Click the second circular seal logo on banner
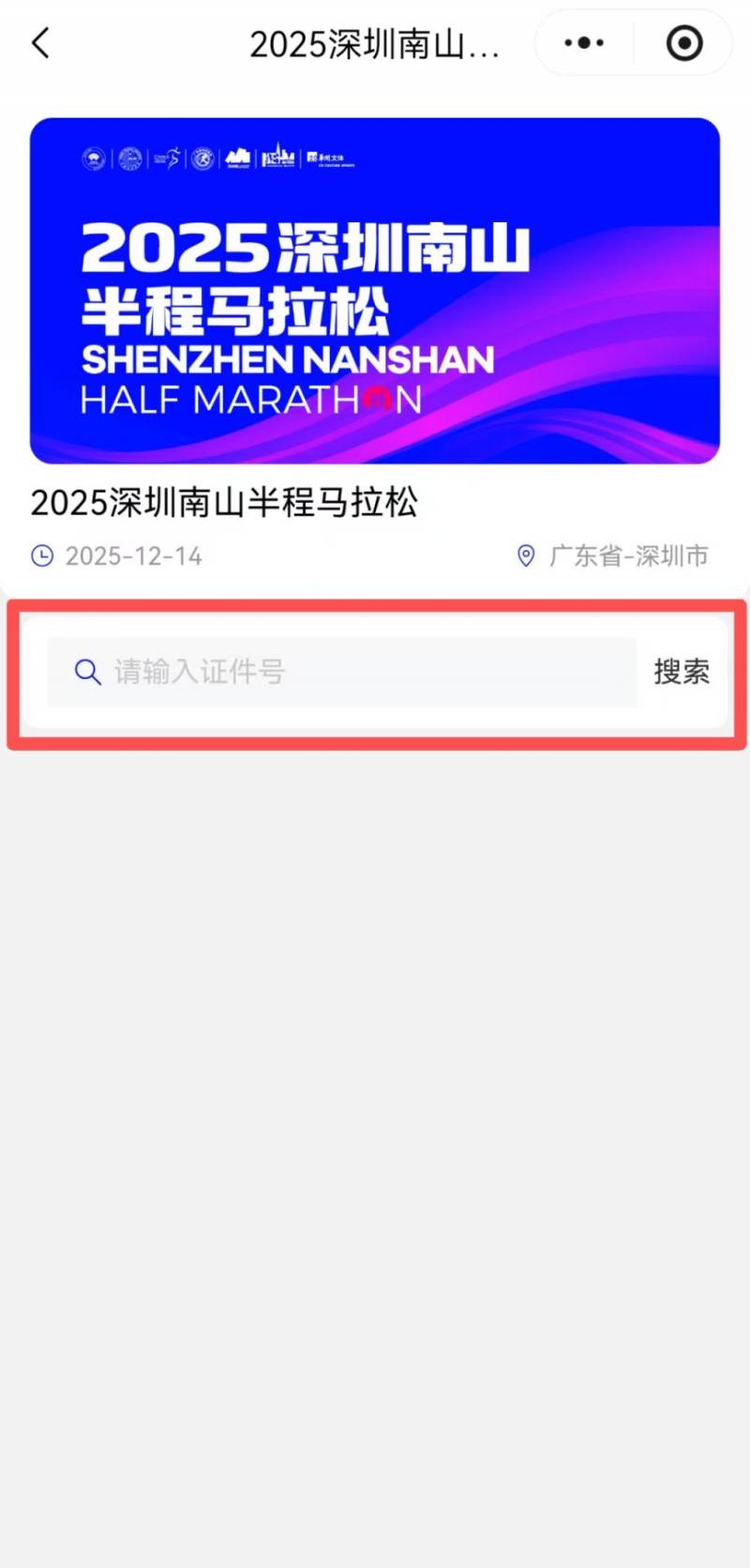The width and height of the screenshot is (750, 1568). pyautogui.click(x=129, y=158)
